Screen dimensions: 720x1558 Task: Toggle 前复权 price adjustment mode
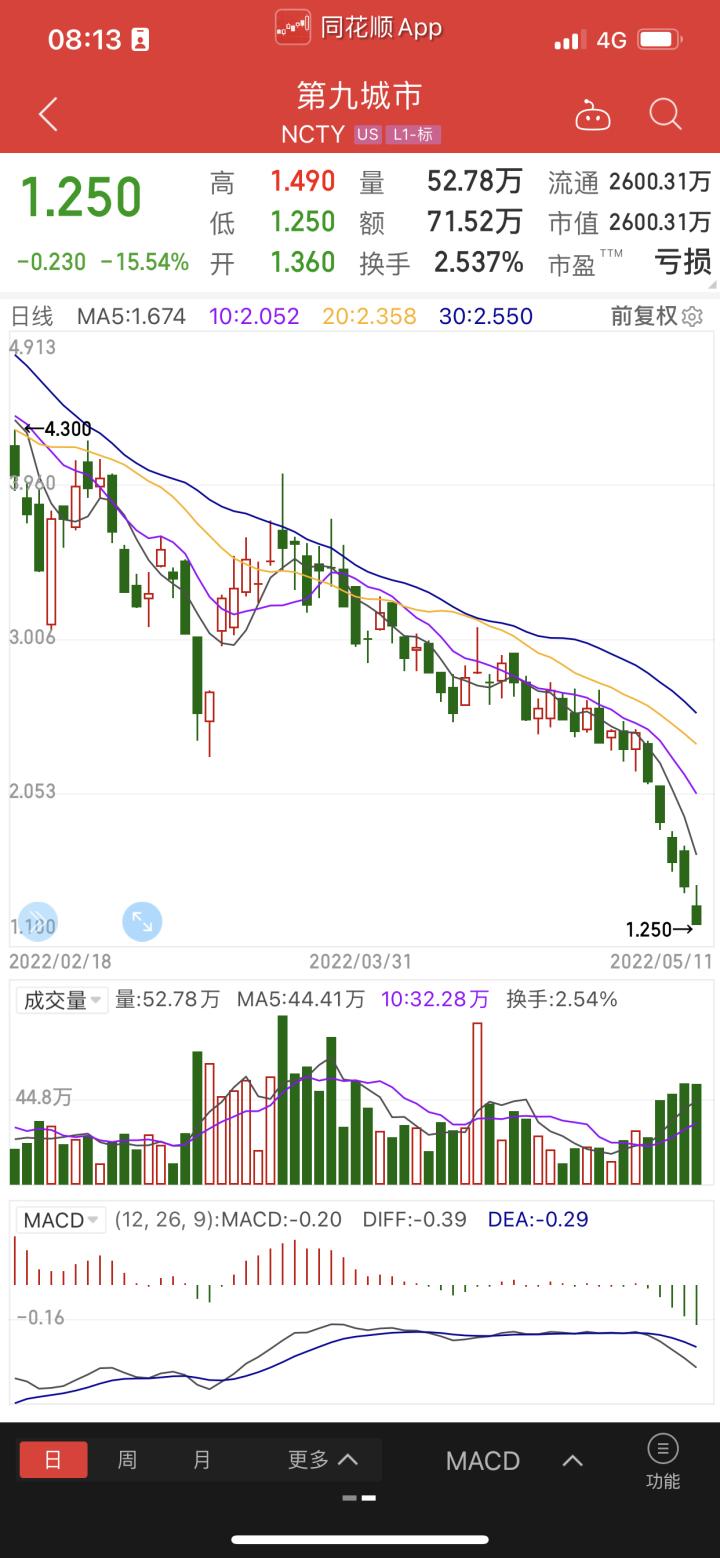click(x=646, y=315)
